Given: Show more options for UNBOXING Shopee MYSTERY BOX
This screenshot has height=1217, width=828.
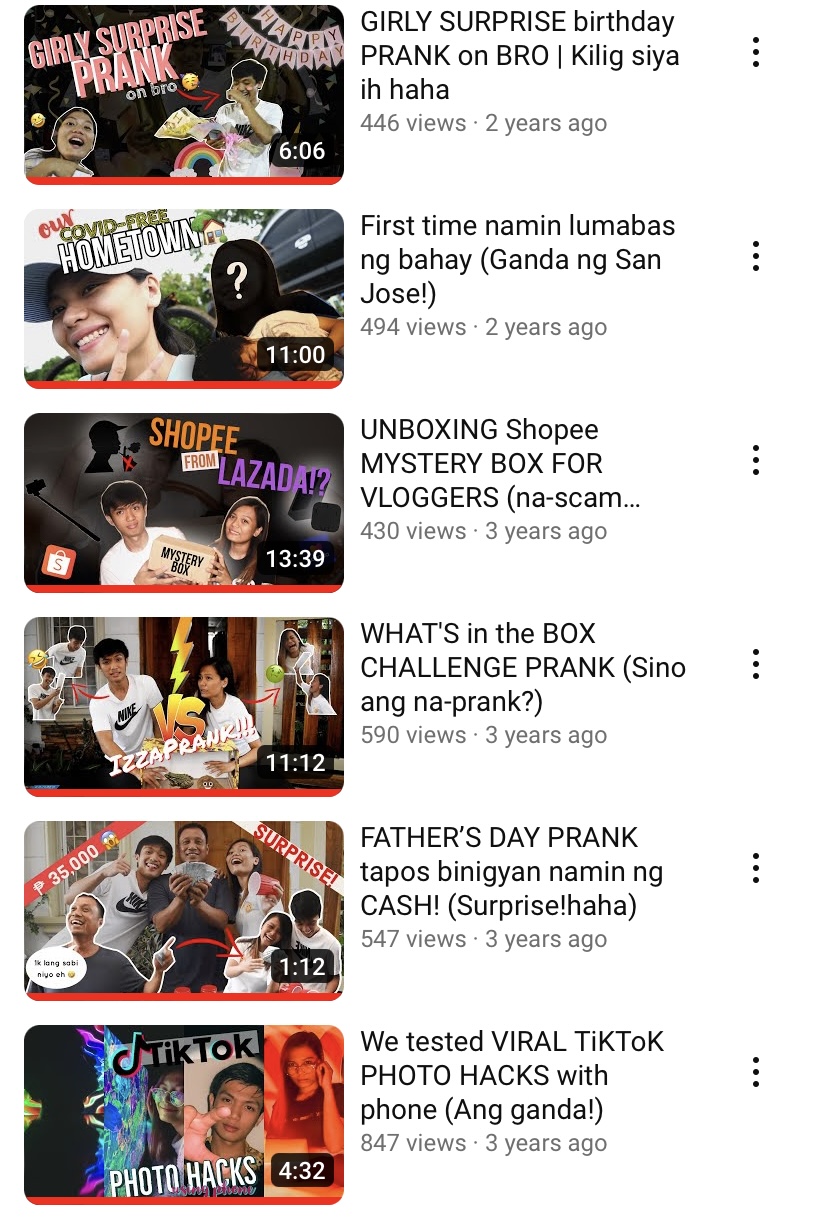Looking at the screenshot, I should point(756,460).
